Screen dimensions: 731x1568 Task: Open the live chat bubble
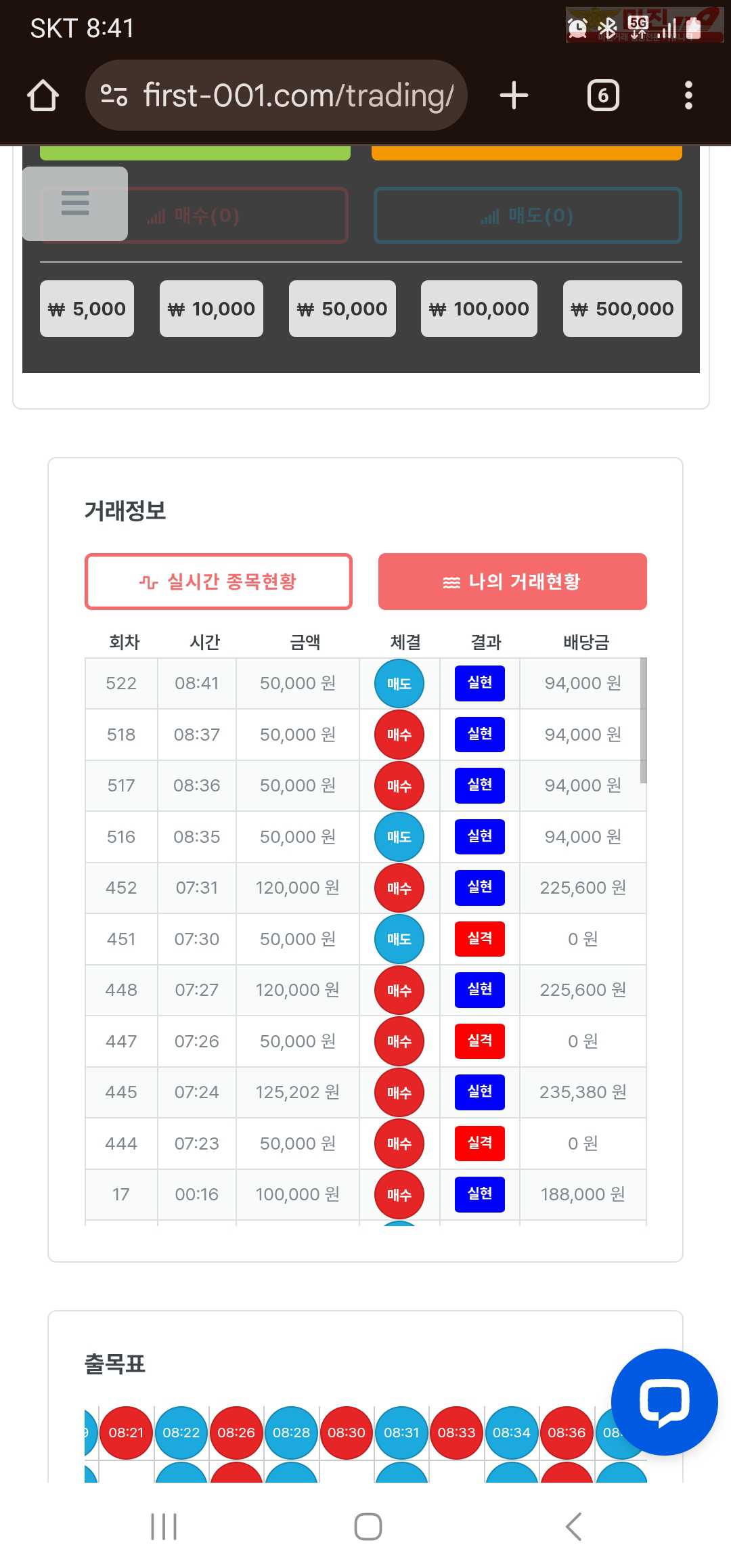pos(664,1401)
